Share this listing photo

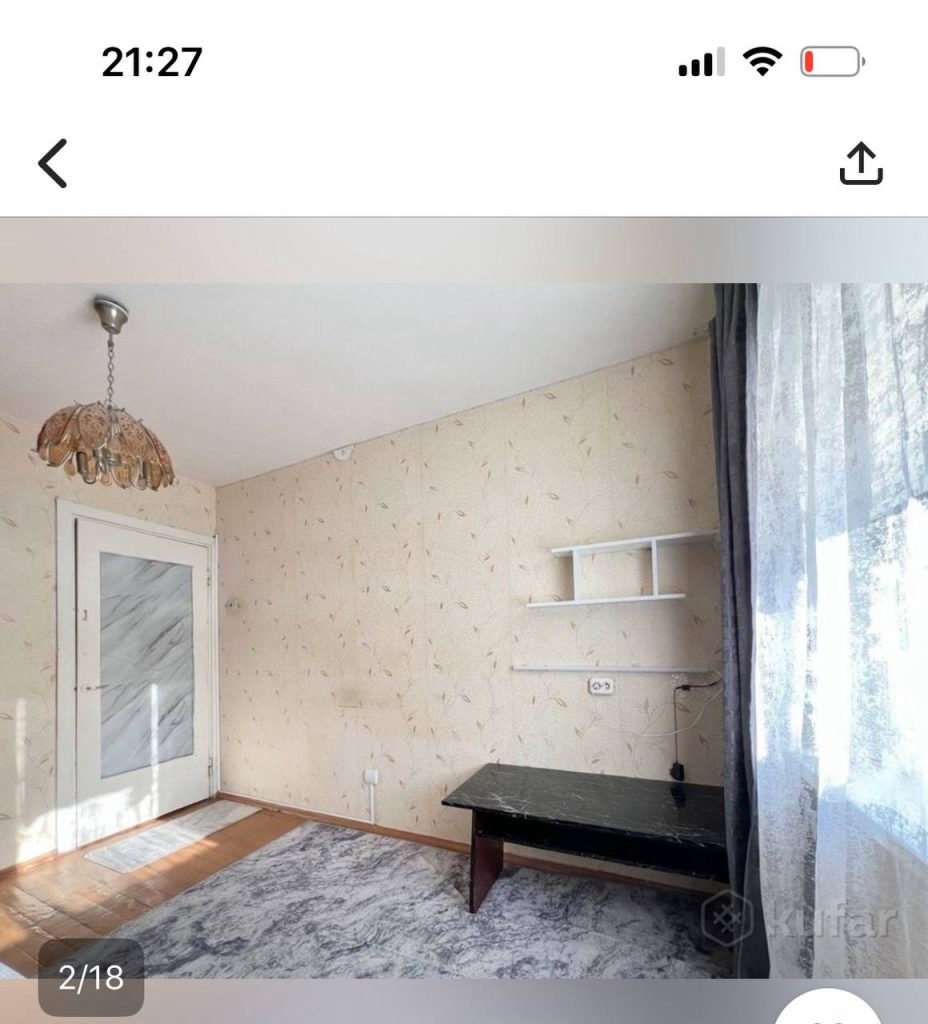tap(860, 164)
